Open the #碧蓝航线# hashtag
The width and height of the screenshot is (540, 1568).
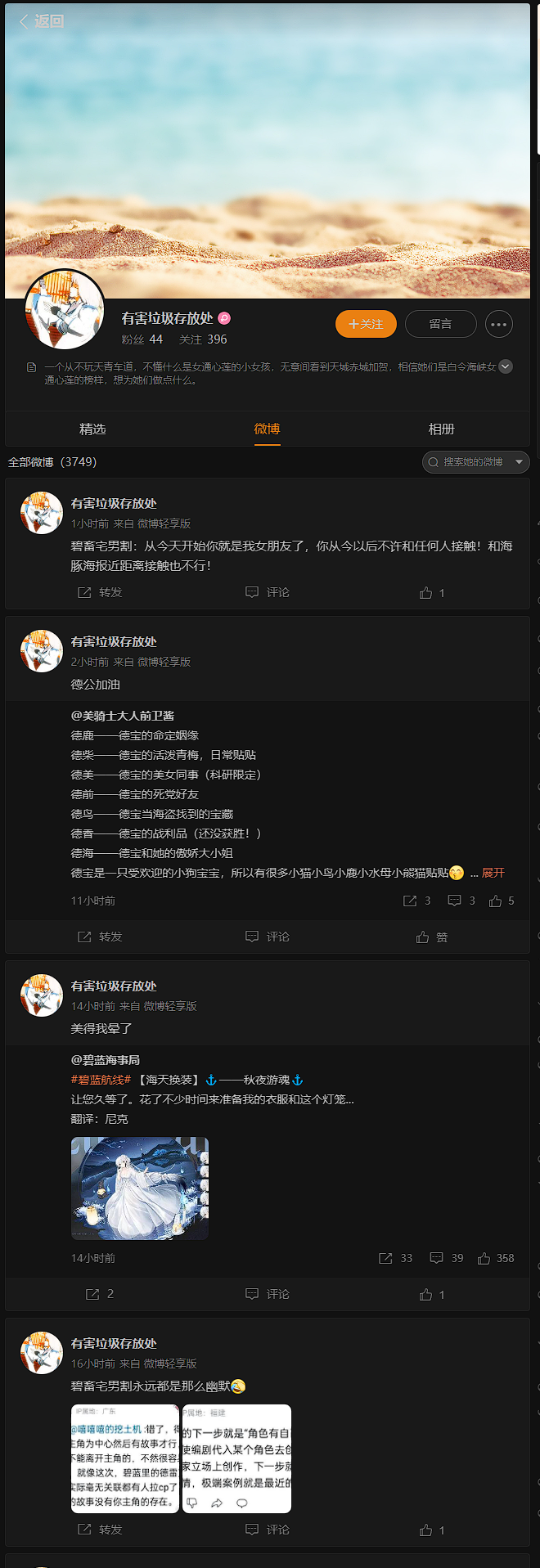[x=101, y=1080]
